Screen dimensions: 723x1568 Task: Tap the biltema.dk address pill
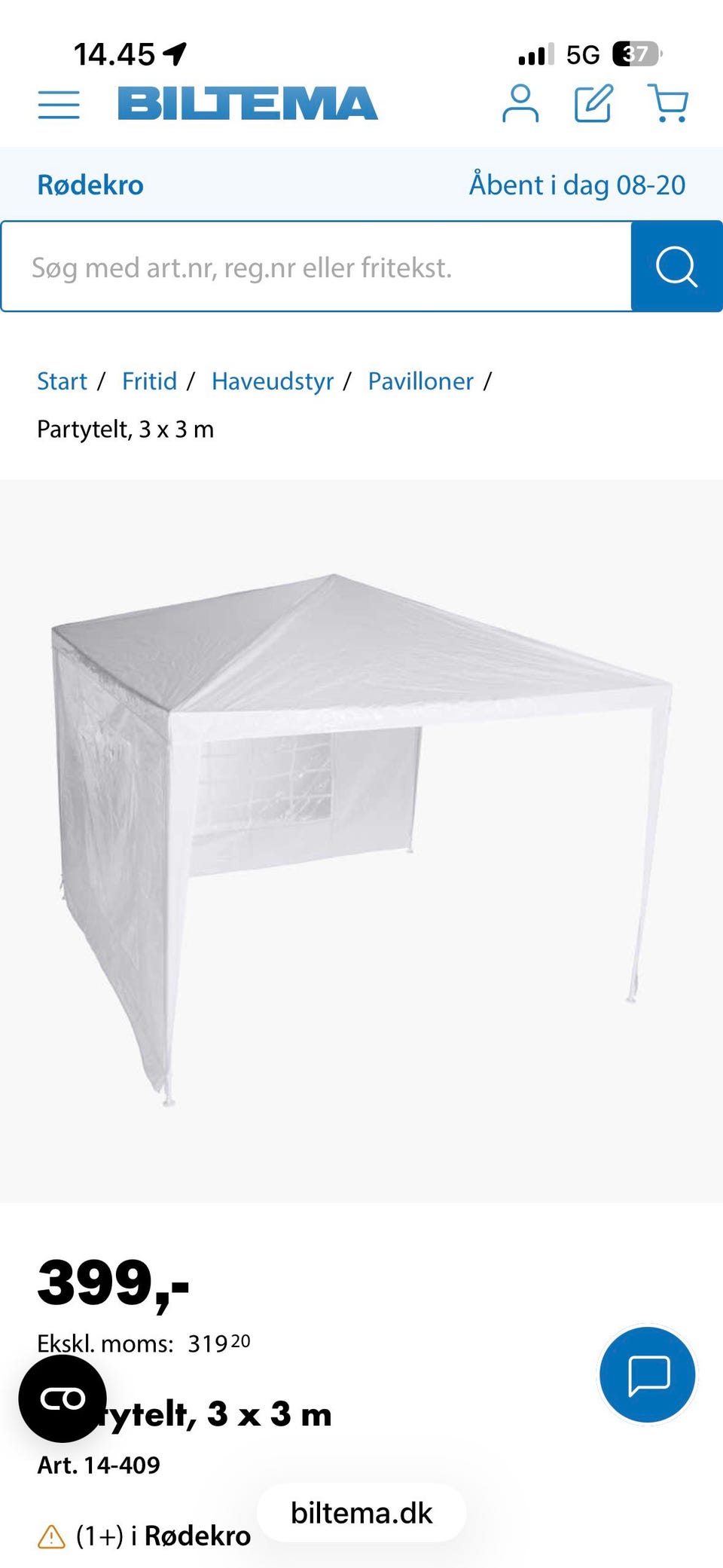pos(361,1513)
